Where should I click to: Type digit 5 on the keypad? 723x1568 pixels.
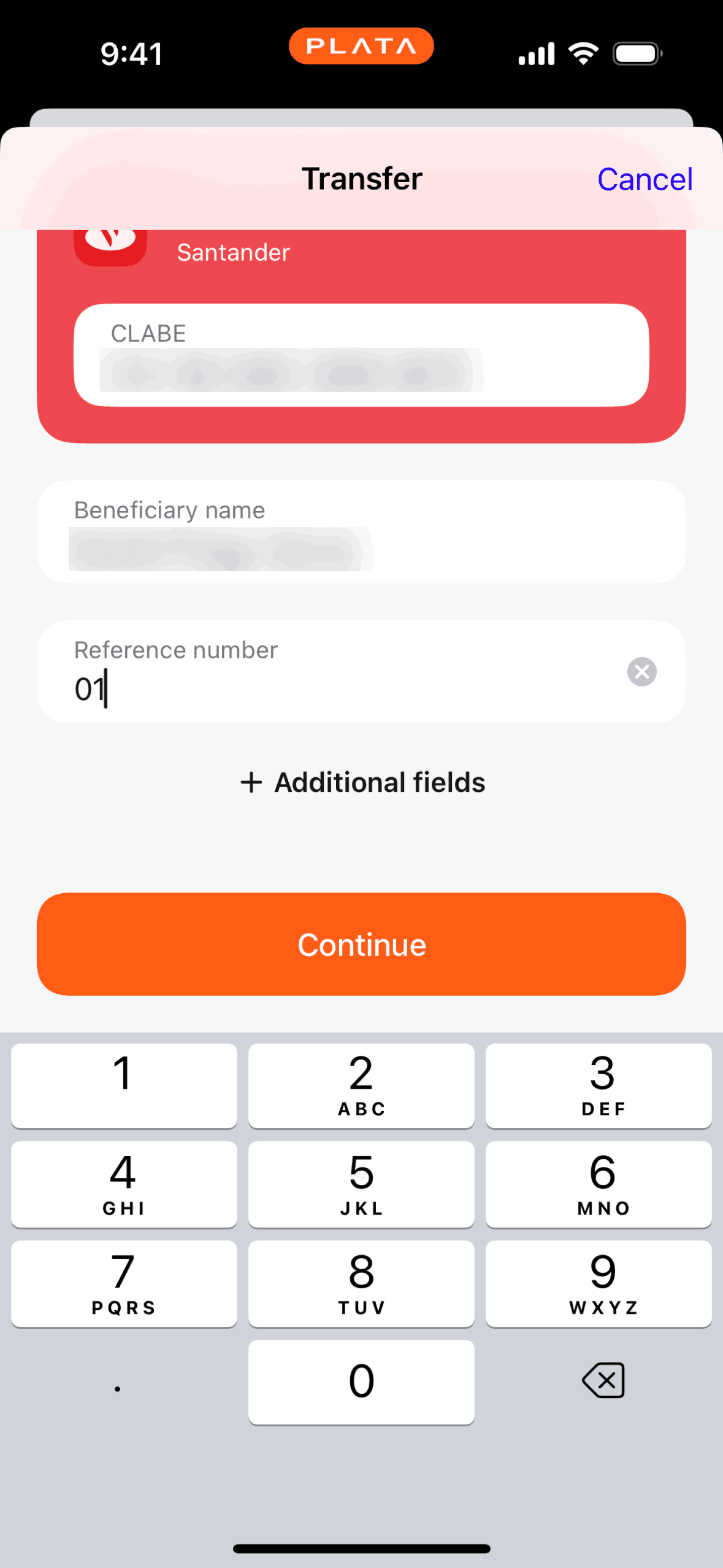tap(361, 1184)
